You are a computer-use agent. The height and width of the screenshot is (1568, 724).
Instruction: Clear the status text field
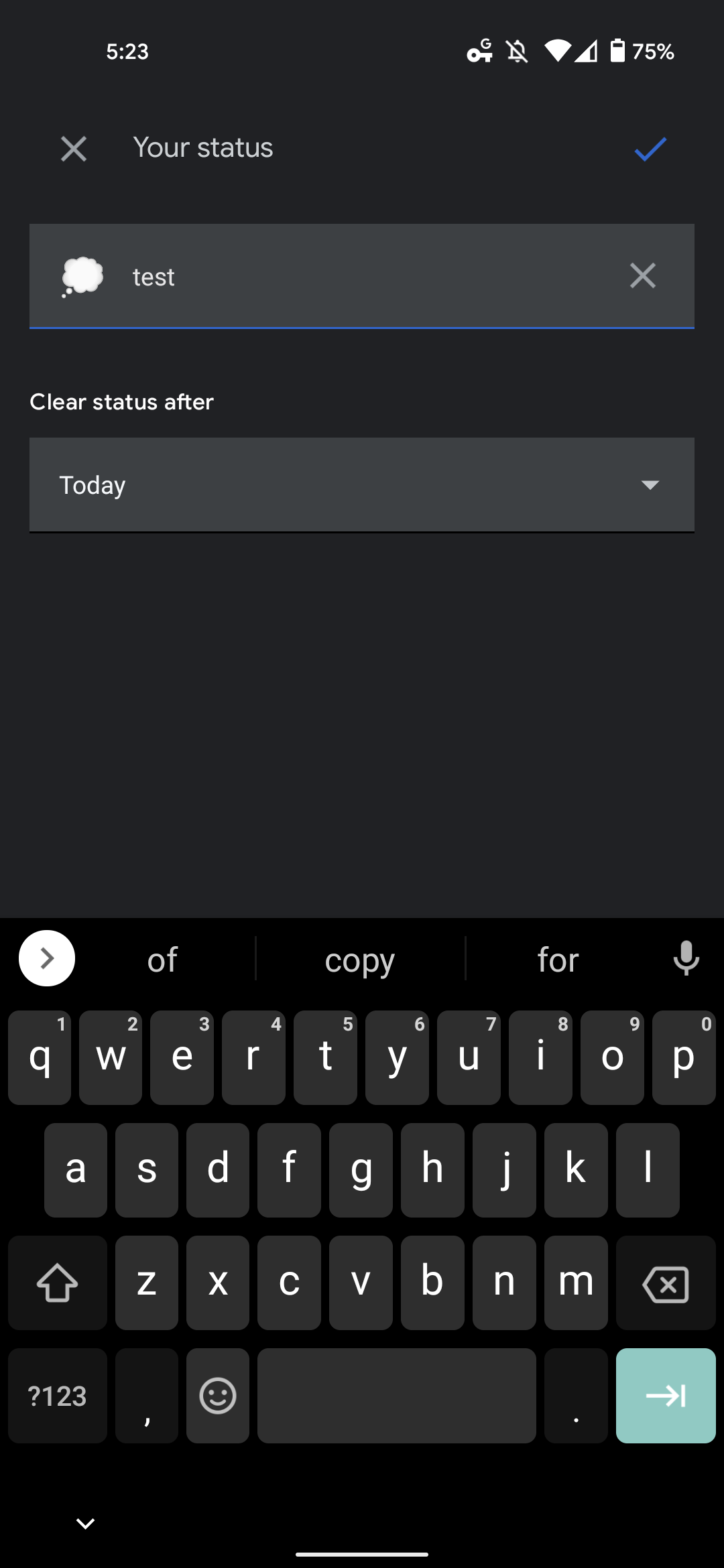642,276
